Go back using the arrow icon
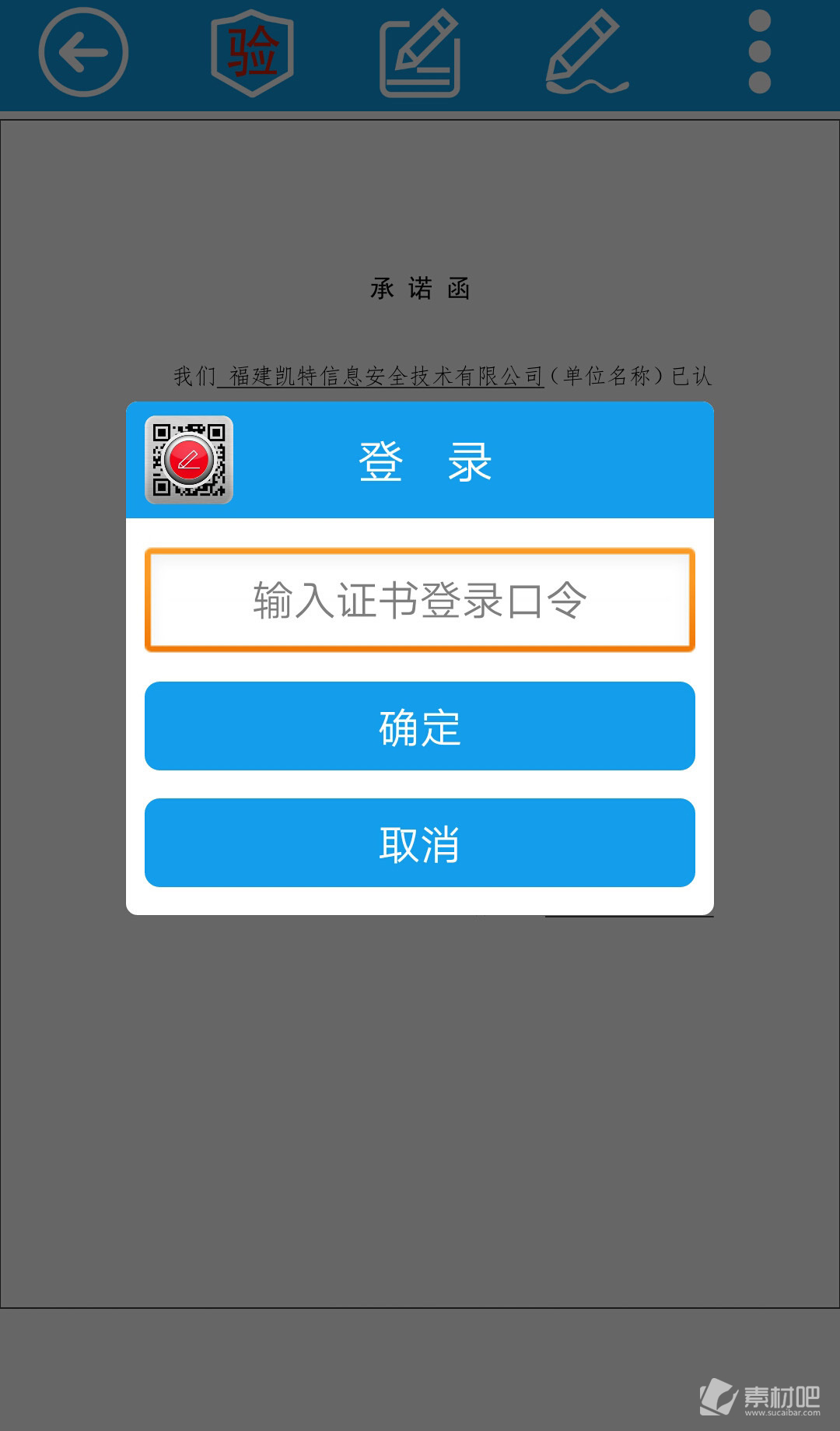840x1431 pixels. (83, 53)
